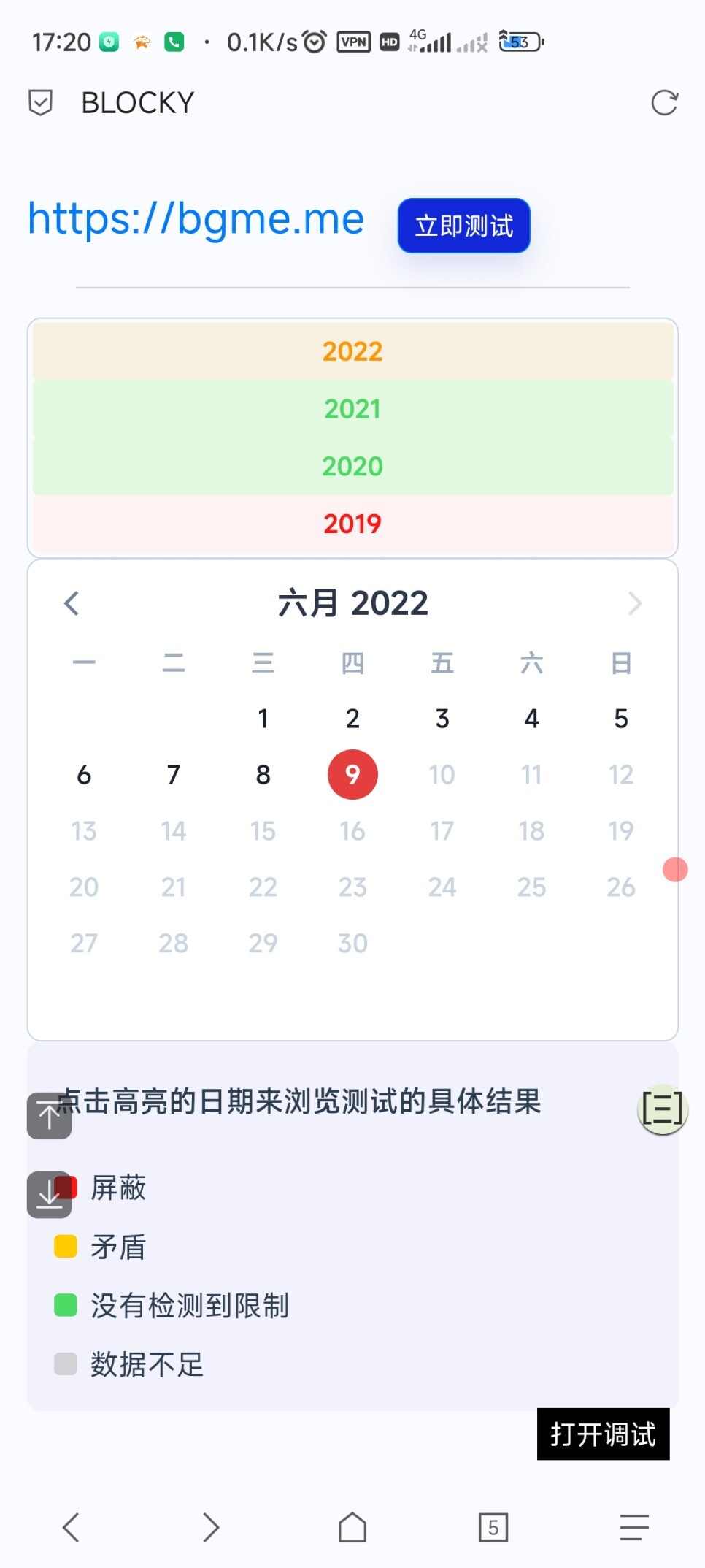The width and height of the screenshot is (705, 1568).
Task: Reload the page with the refresh icon
Action: pyautogui.click(x=664, y=103)
